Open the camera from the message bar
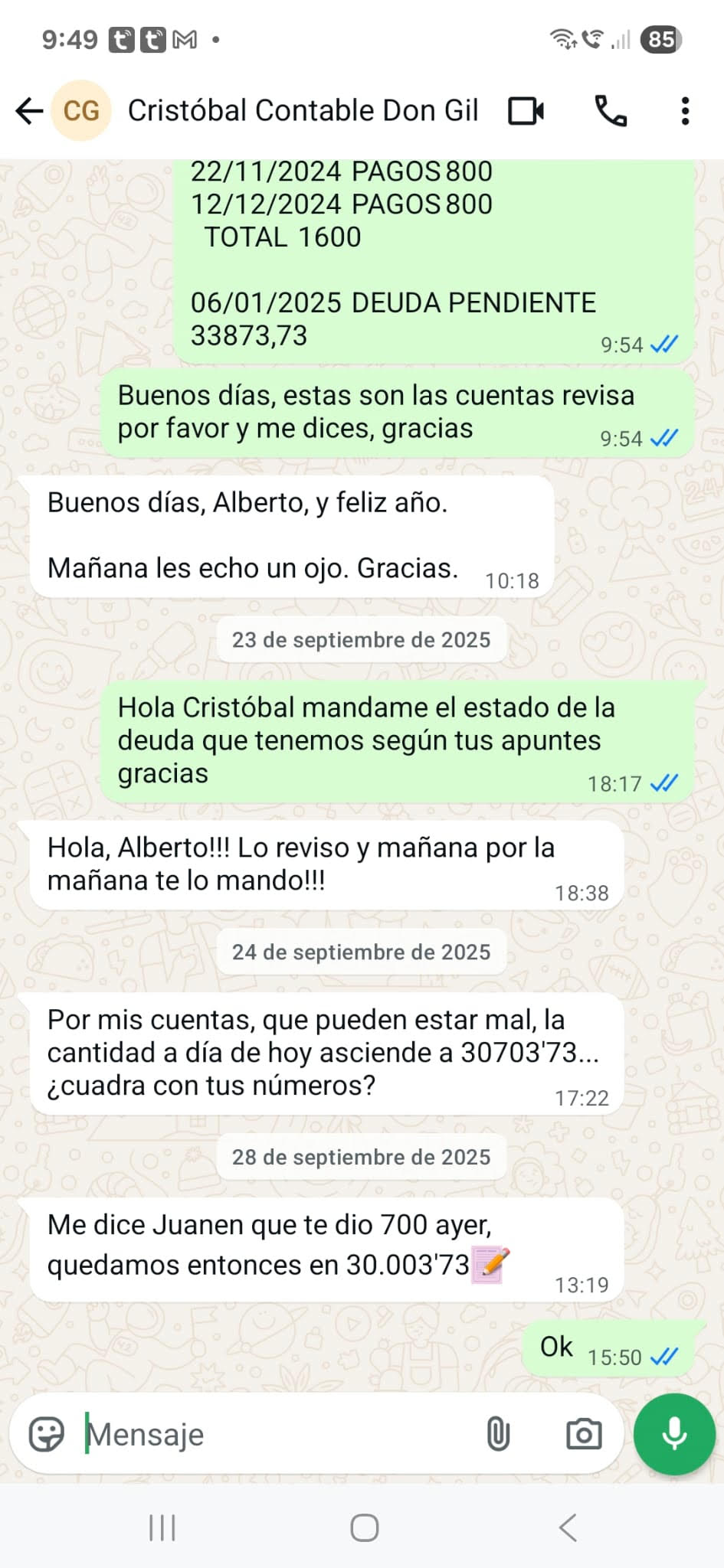 tap(584, 1434)
